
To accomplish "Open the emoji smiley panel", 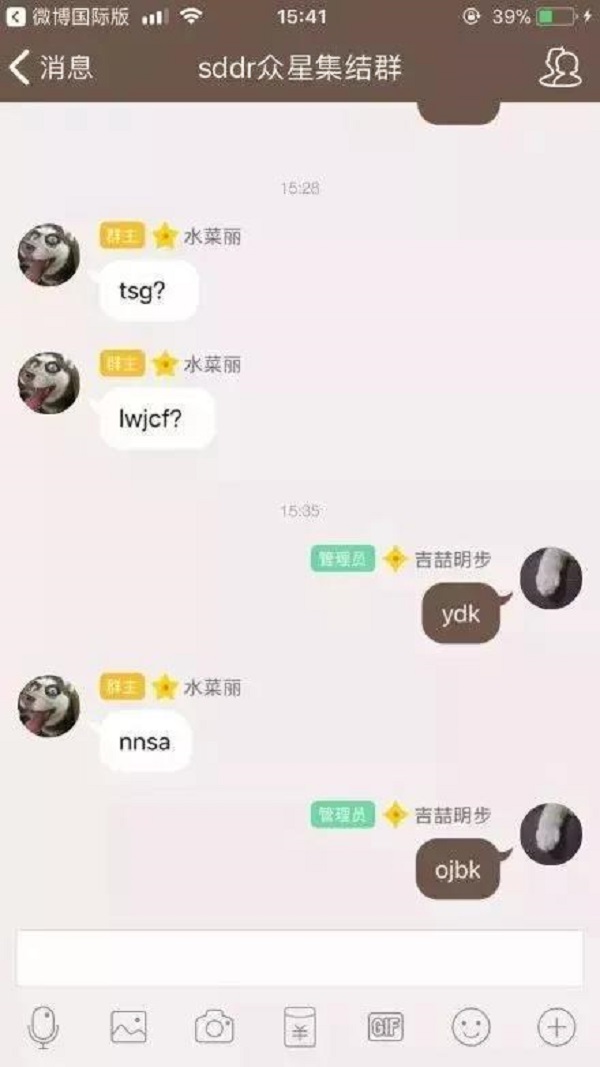I will (471, 1027).
